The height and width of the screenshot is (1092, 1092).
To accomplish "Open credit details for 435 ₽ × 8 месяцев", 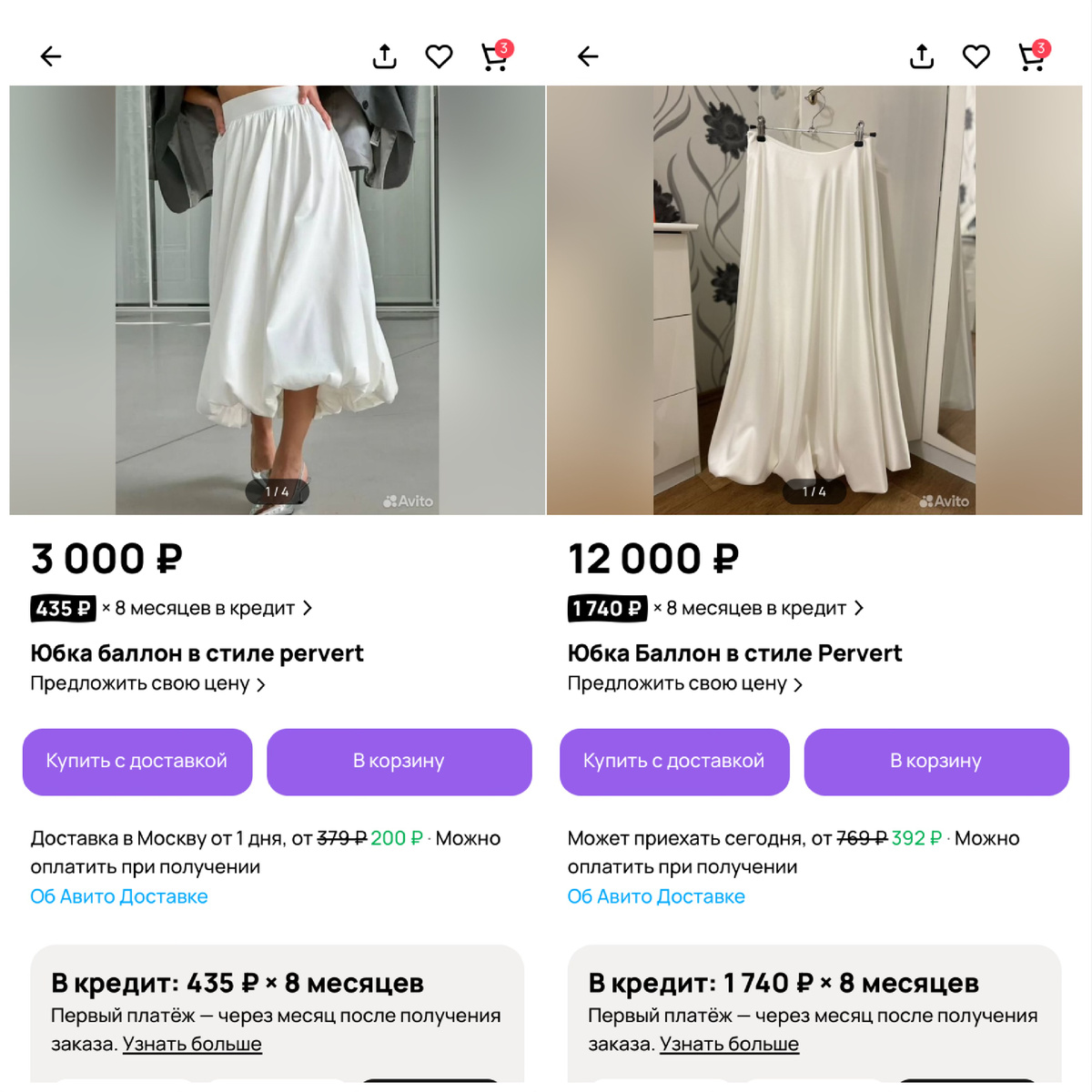I will (172, 608).
